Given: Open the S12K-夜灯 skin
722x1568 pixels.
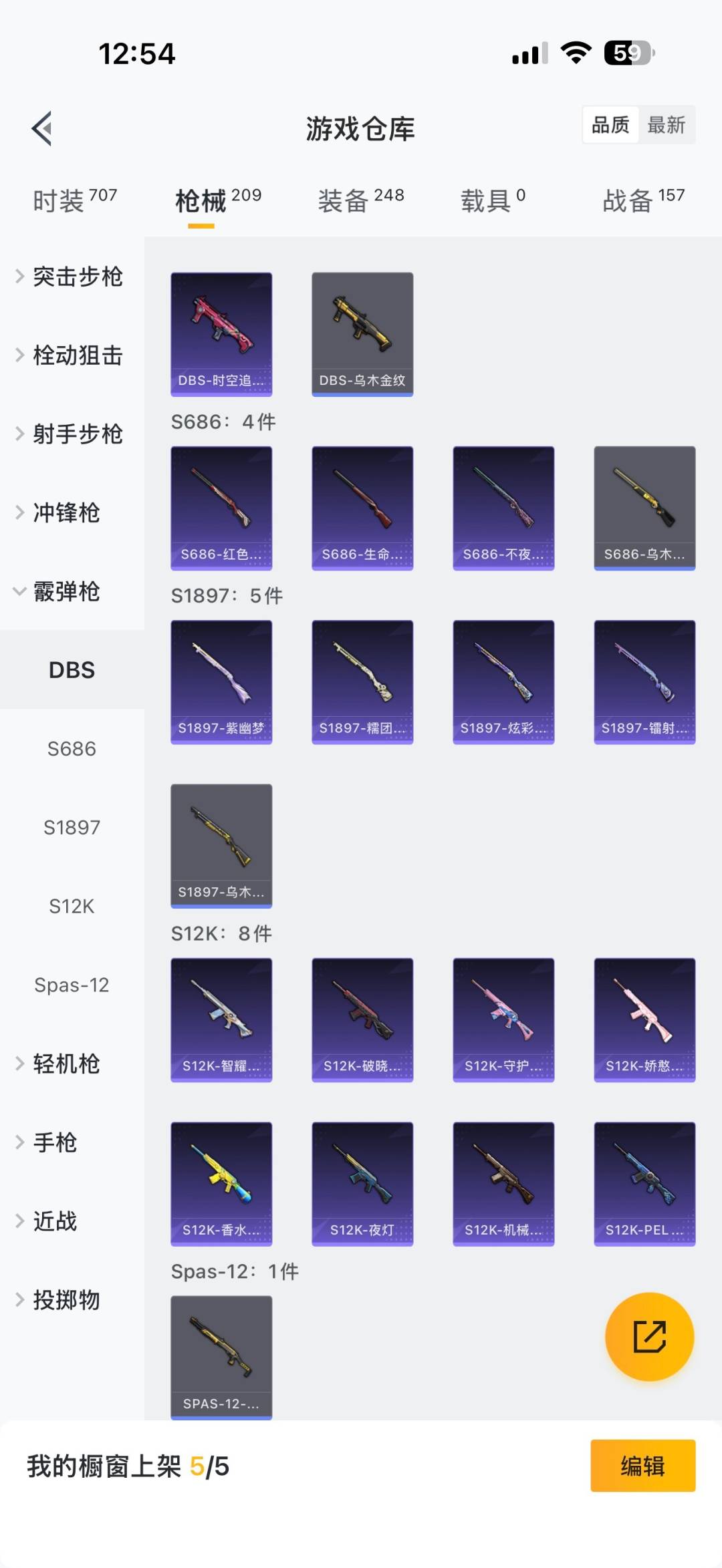Looking at the screenshot, I should (362, 1184).
